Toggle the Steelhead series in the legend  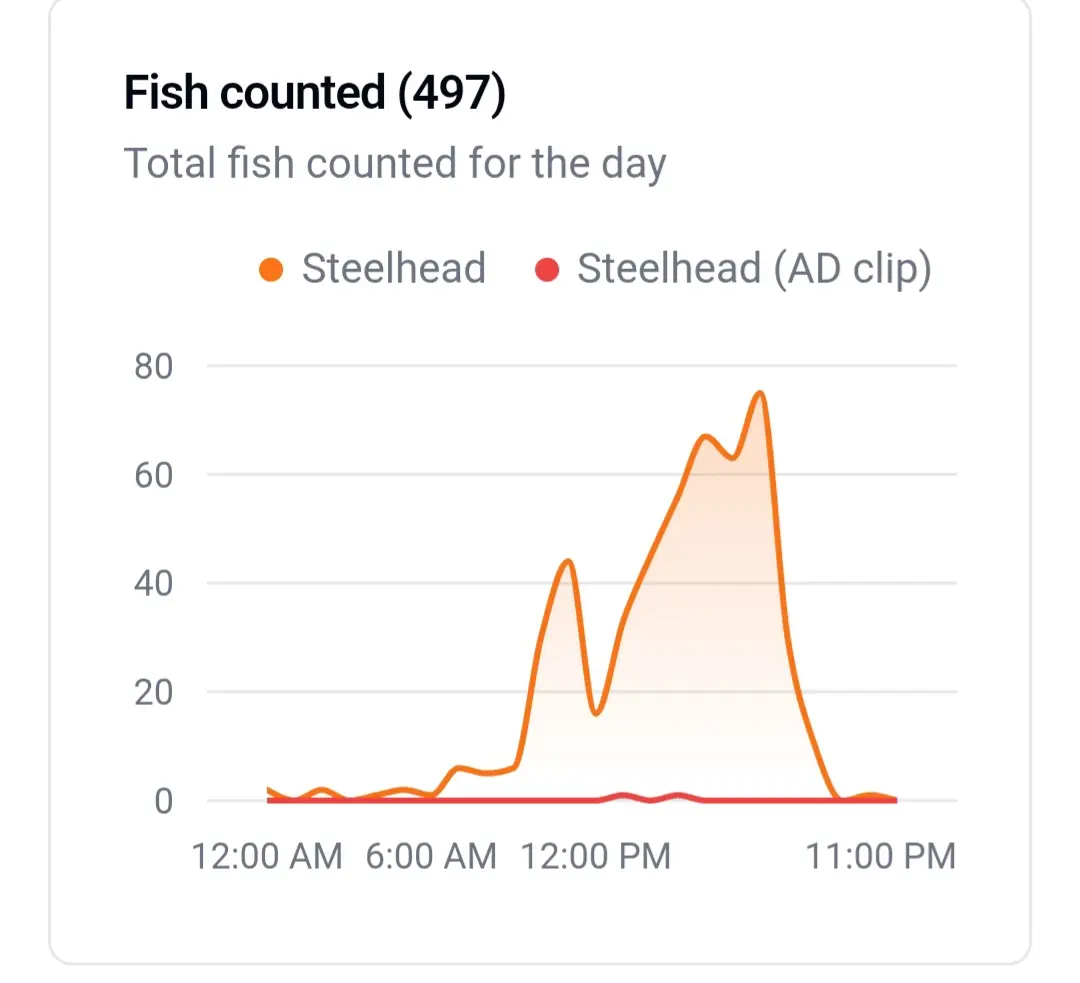(373, 269)
